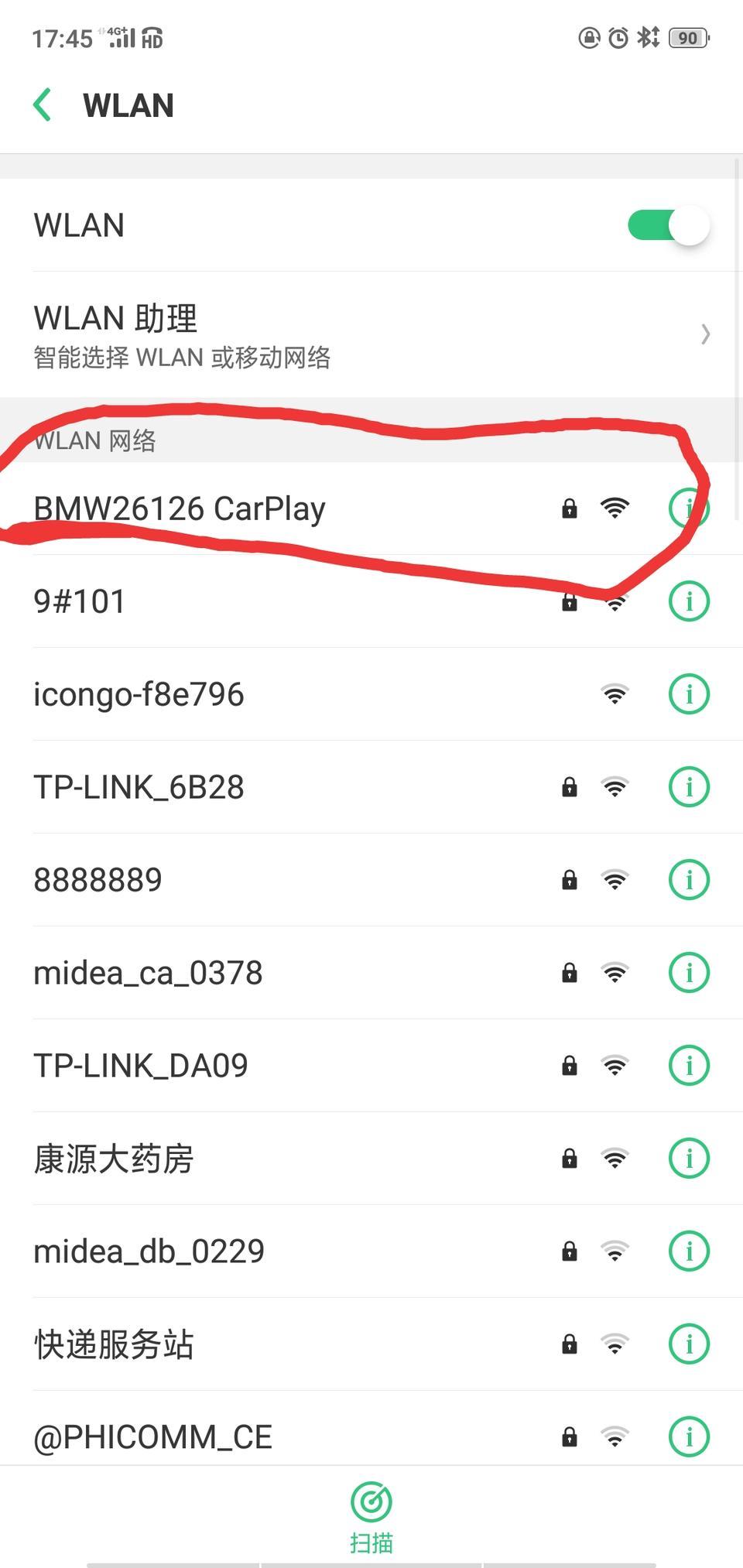Screen dimensions: 743x1568
Task: View details of 康源大药房 network
Action: coord(688,1159)
